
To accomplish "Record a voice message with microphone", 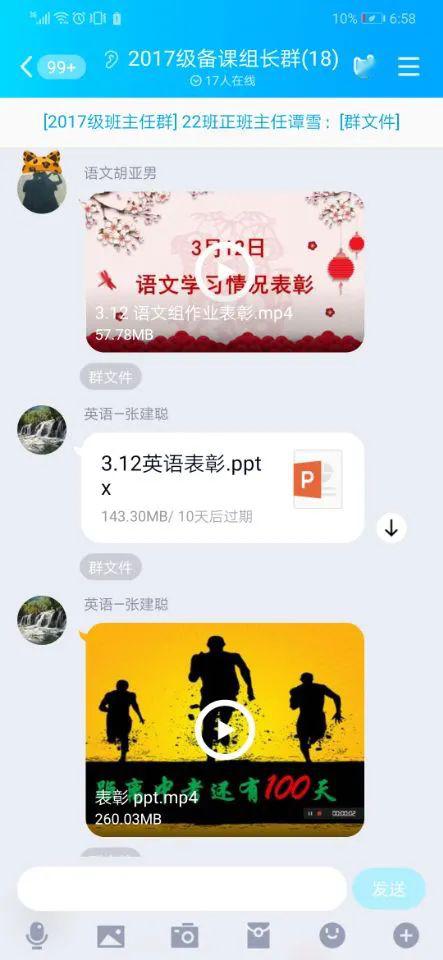I will [37, 936].
